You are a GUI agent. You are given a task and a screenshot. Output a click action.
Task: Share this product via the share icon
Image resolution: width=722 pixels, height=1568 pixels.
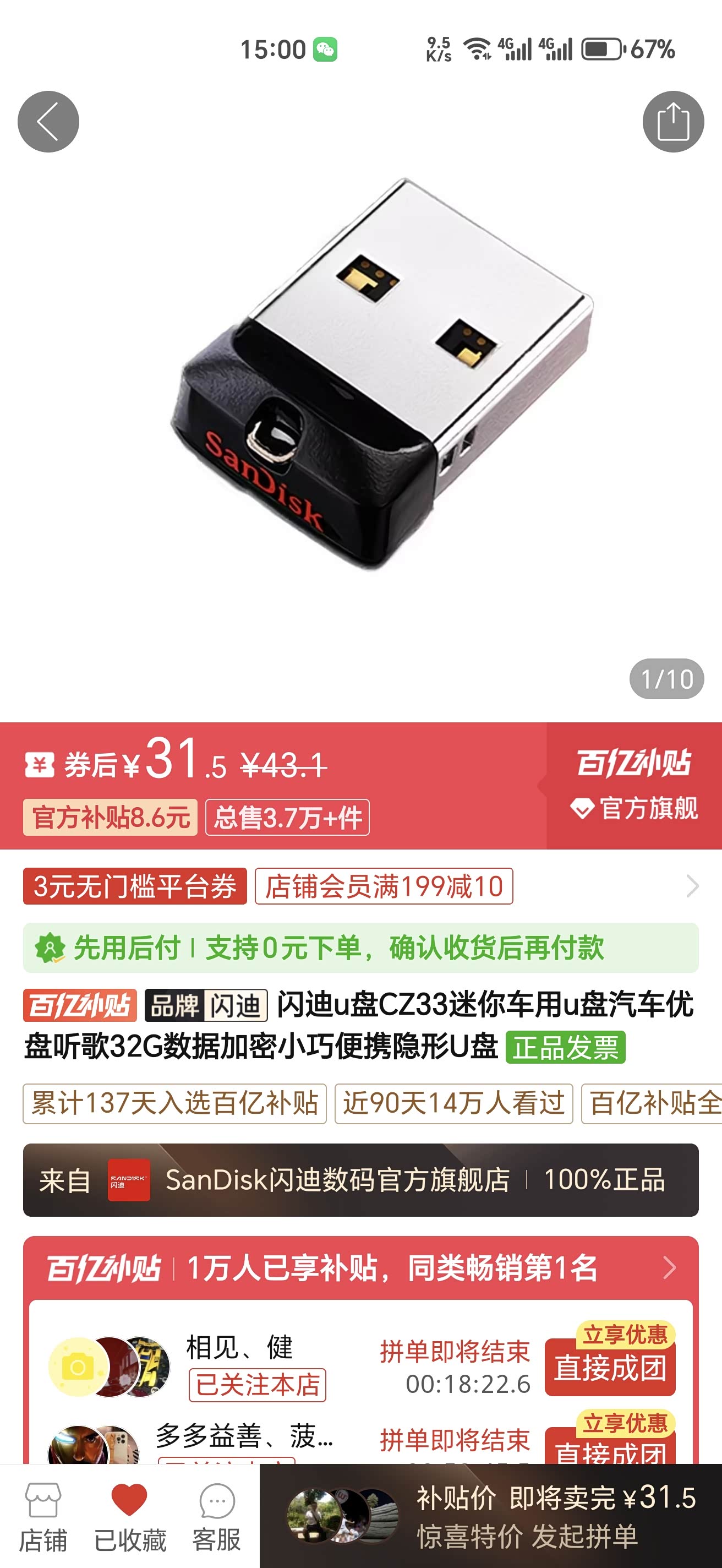click(674, 122)
